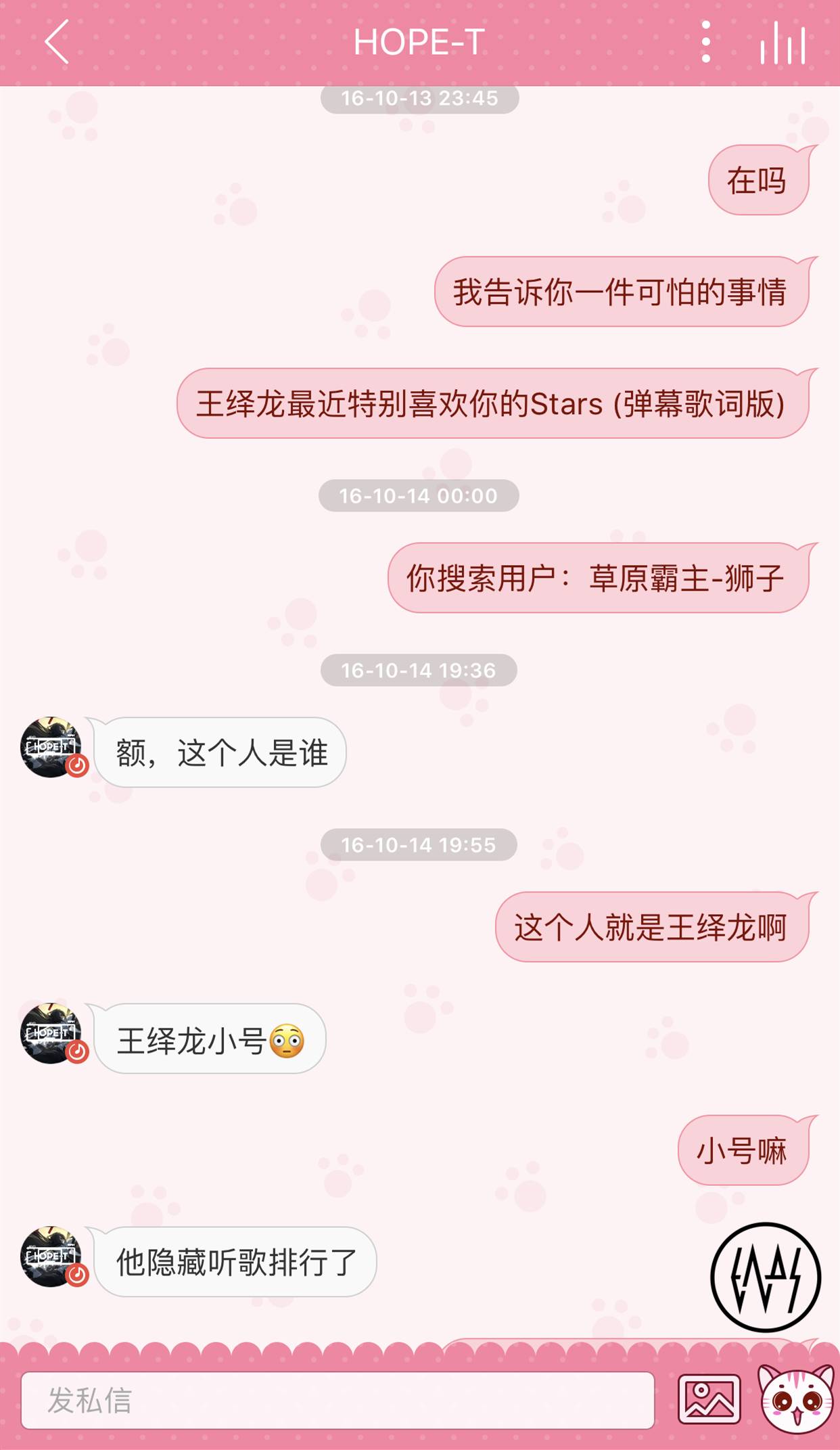
Task: Go back from the HOPE-T chat
Action: click(57, 42)
